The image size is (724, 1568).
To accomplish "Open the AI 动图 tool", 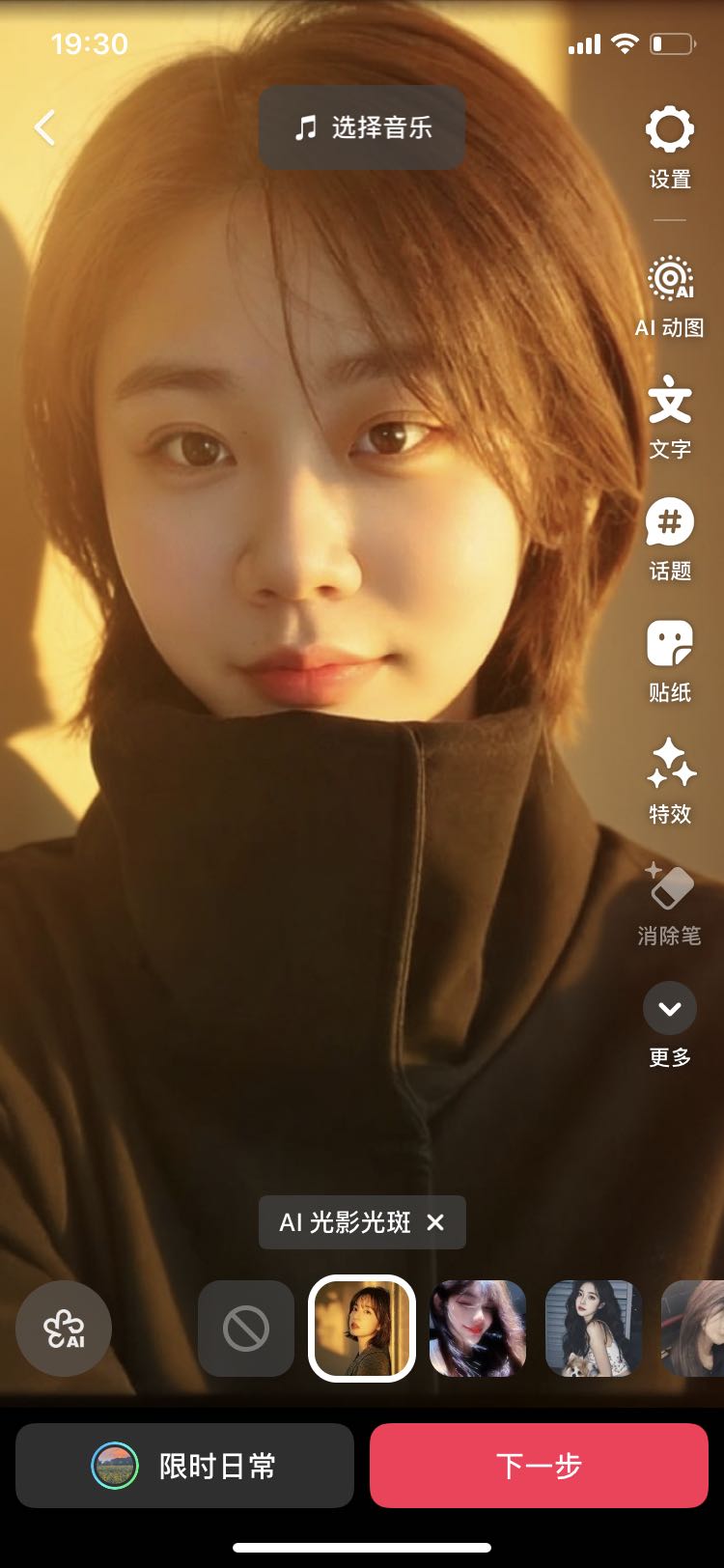I will coord(669,295).
